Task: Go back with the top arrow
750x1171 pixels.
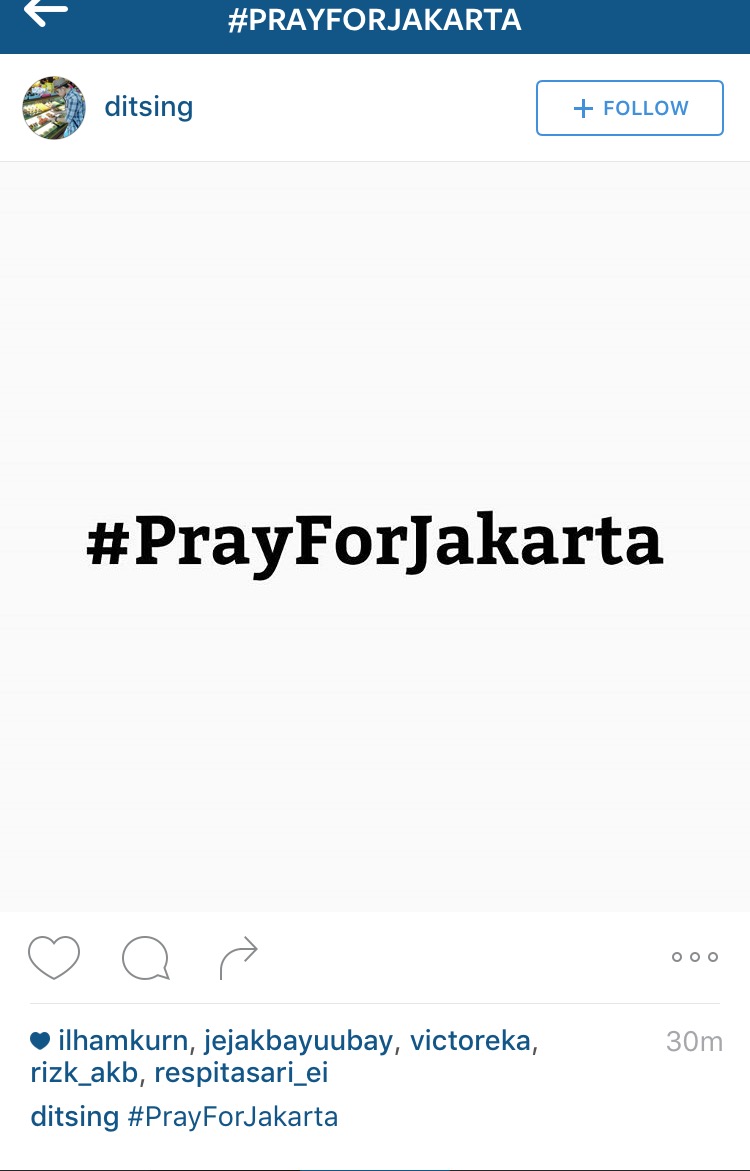Action: pos(45,12)
